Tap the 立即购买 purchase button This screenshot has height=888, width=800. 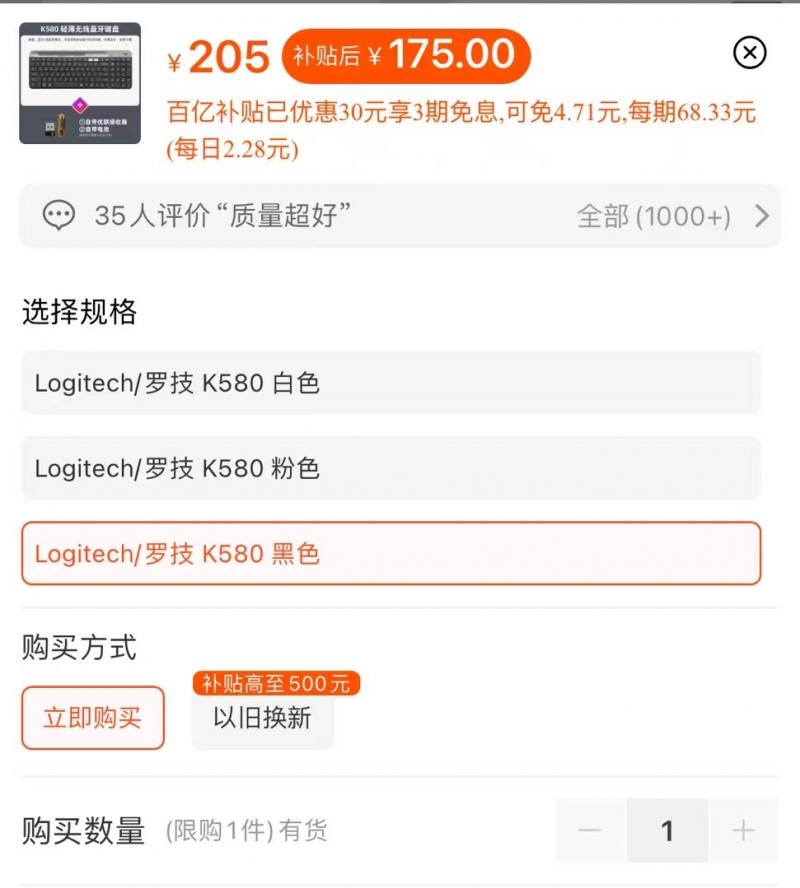(x=92, y=718)
